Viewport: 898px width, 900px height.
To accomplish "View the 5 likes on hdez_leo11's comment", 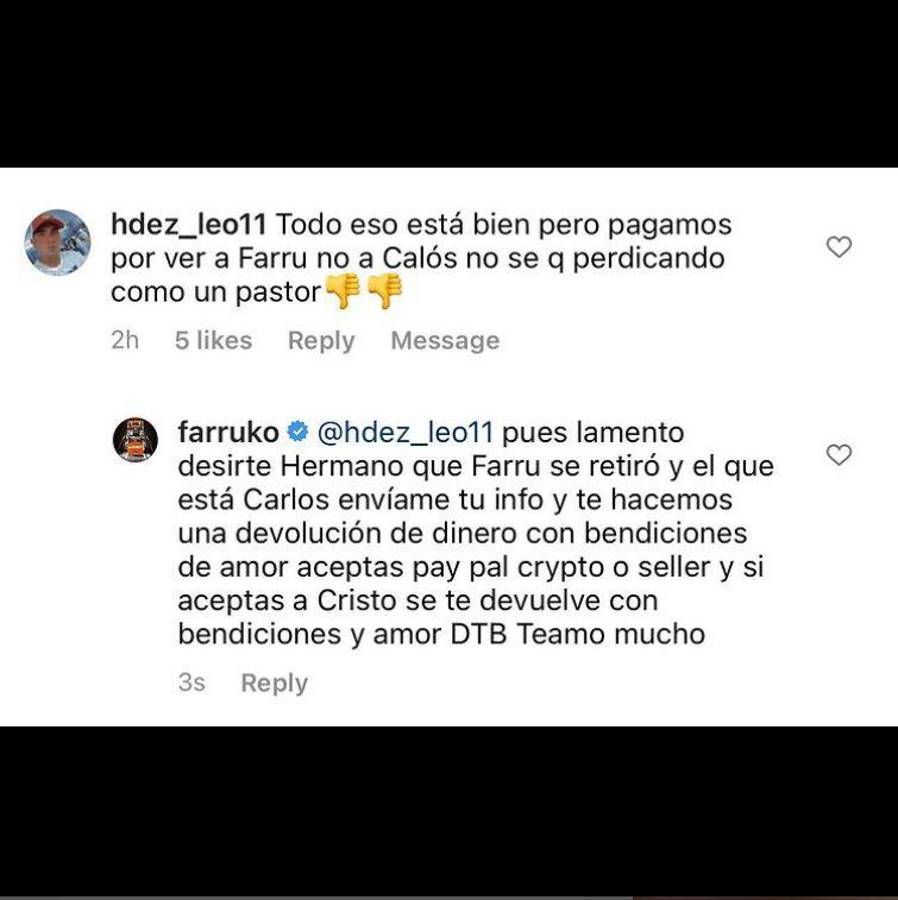I will coord(213,341).
